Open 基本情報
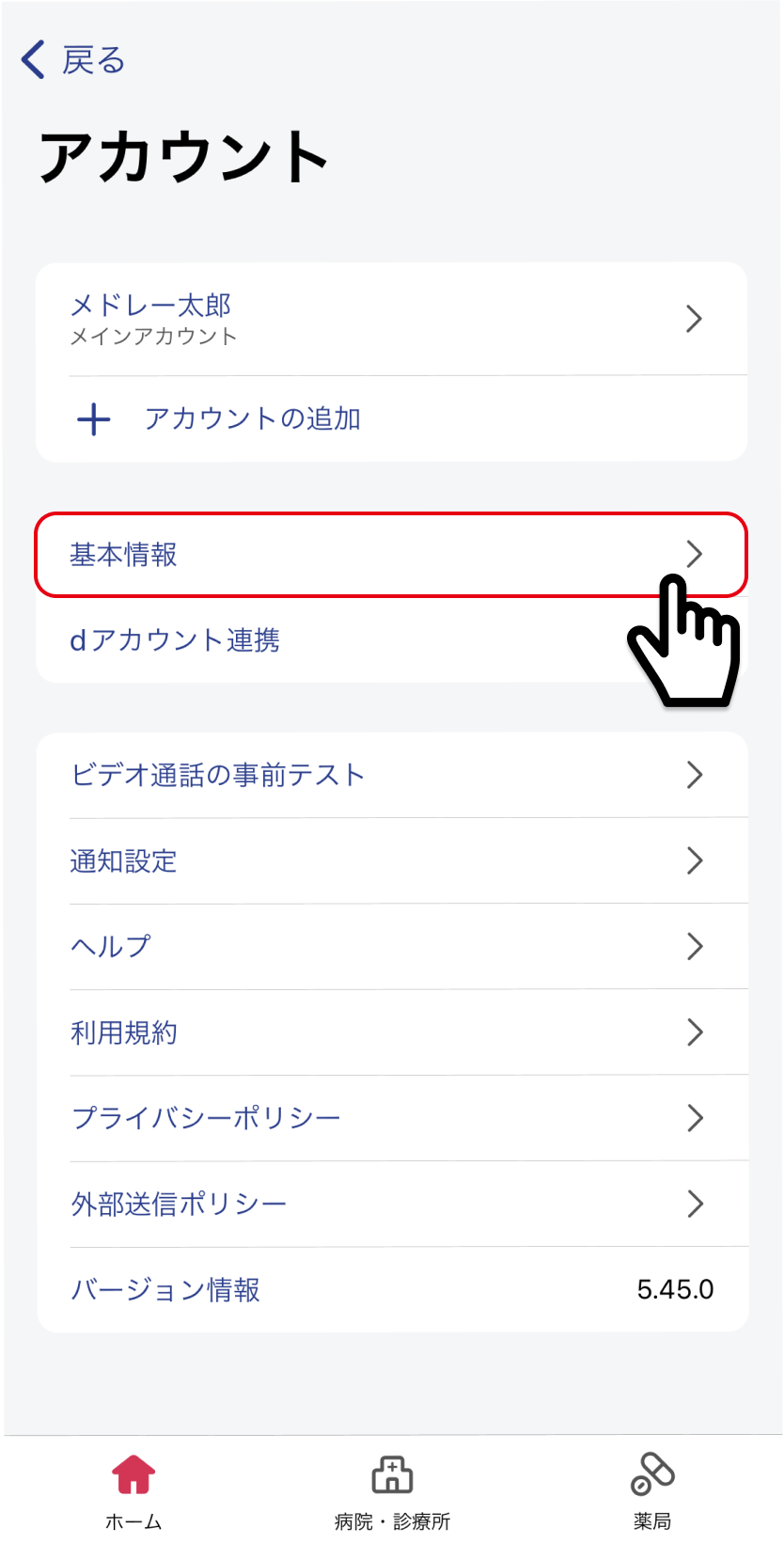784x1544 pixels. pyautogui.click(x=392, y=555)
